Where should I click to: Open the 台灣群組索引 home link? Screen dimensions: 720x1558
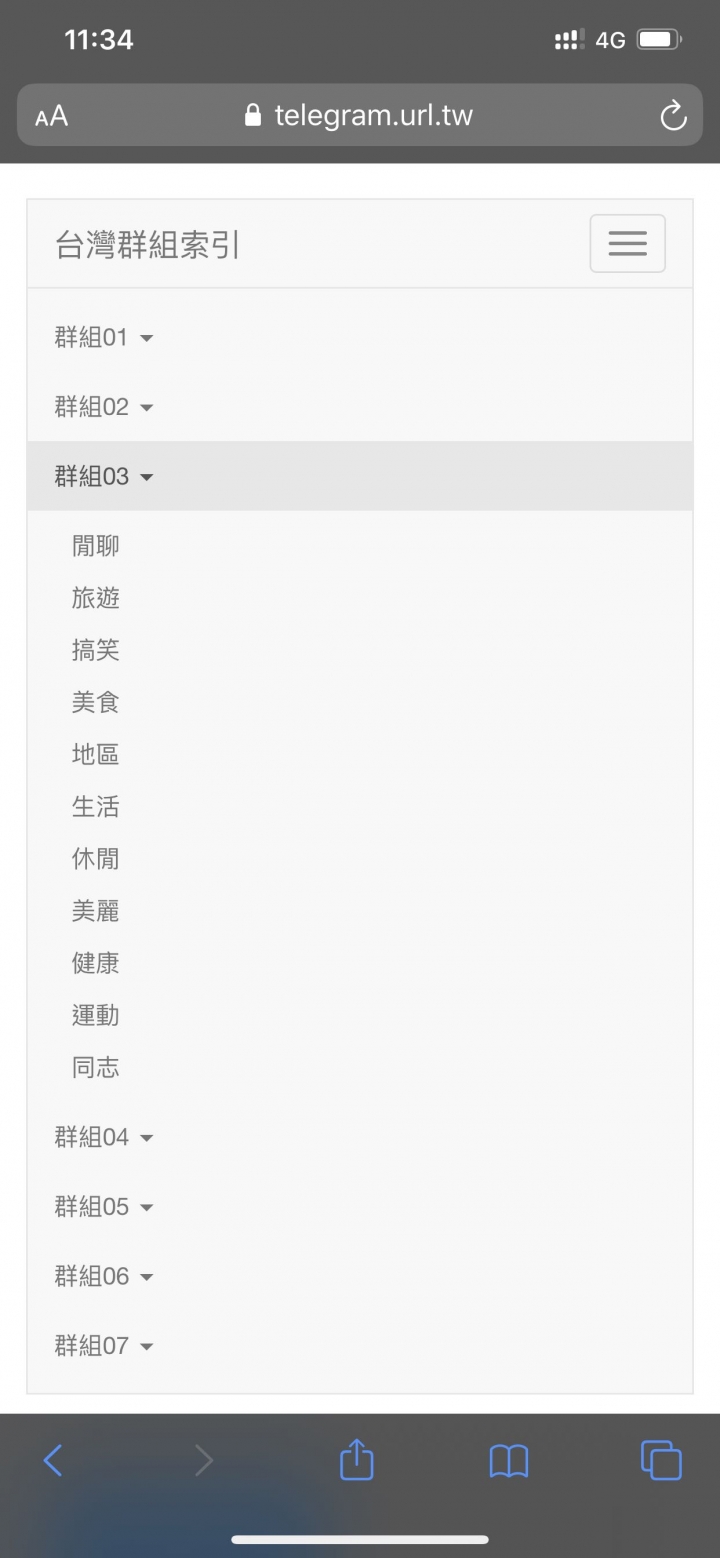(x=147, y=245)
